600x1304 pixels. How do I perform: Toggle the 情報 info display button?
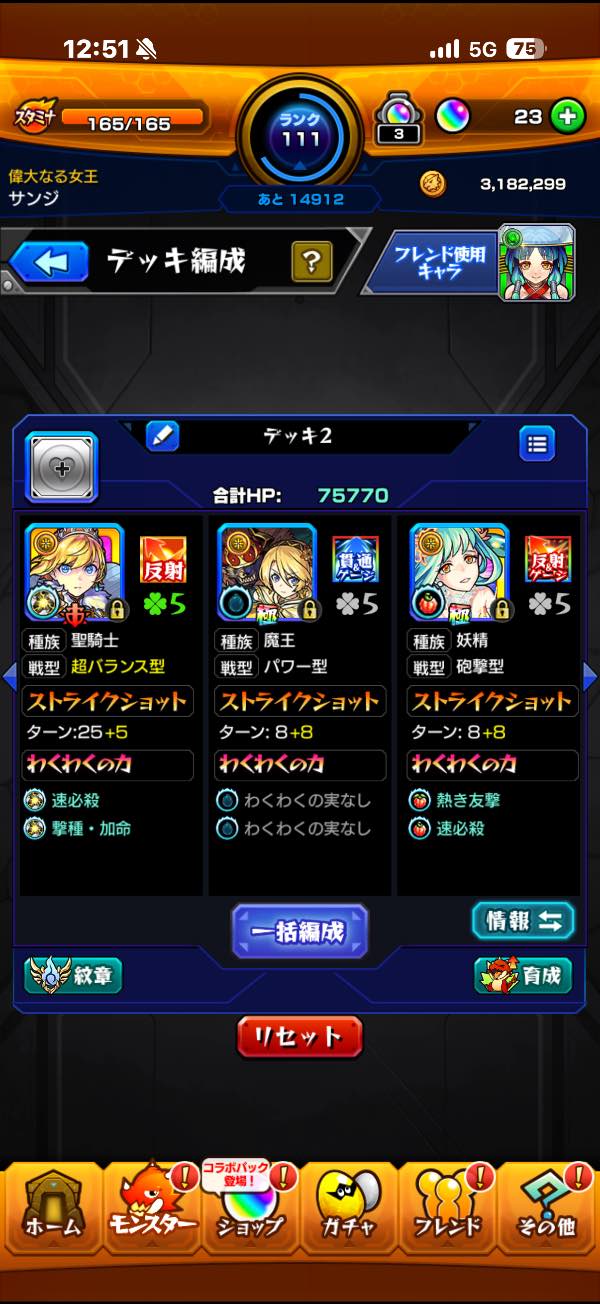[523, 921]
